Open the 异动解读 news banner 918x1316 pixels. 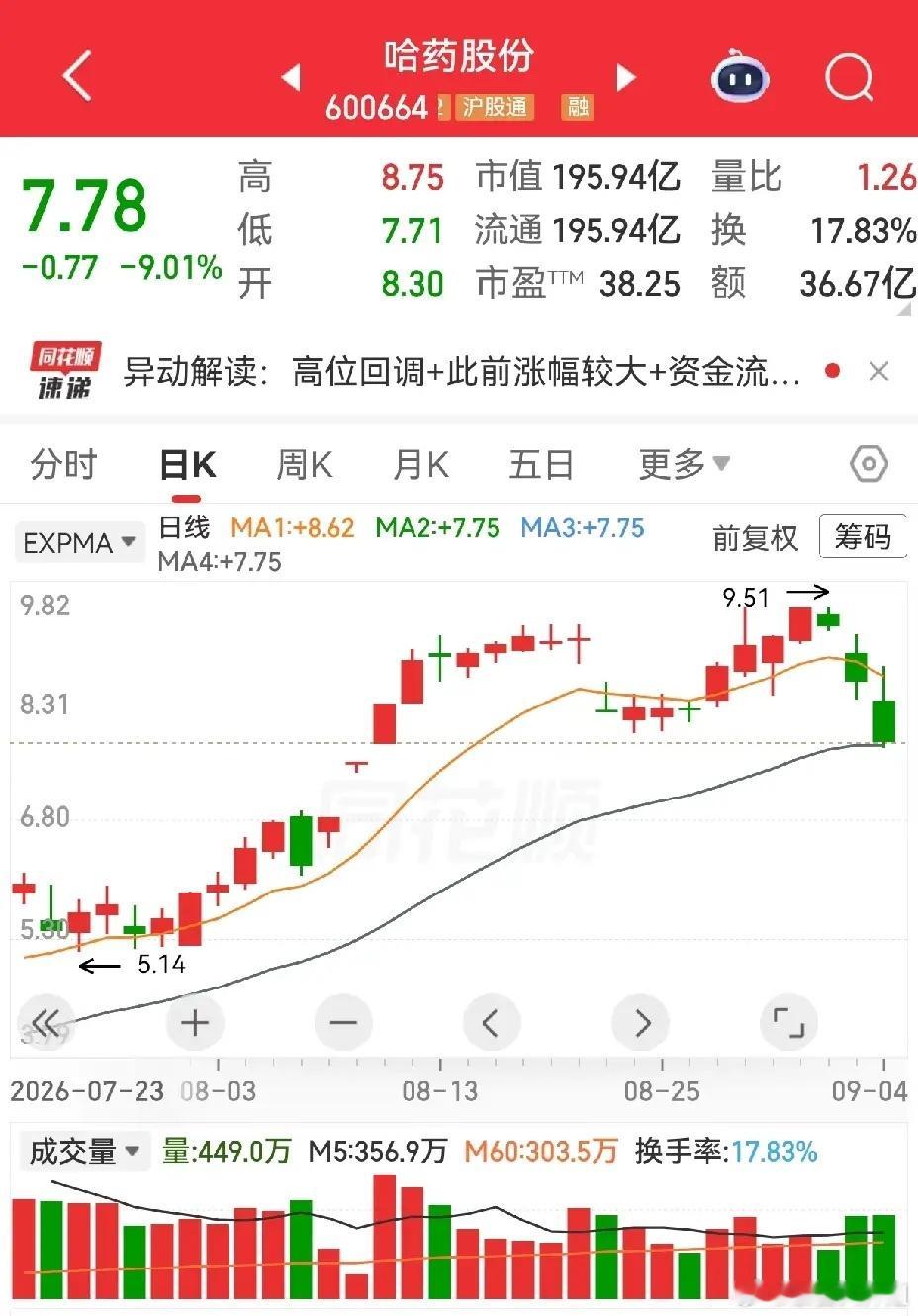pyautogui.click(x=462, y=372)
